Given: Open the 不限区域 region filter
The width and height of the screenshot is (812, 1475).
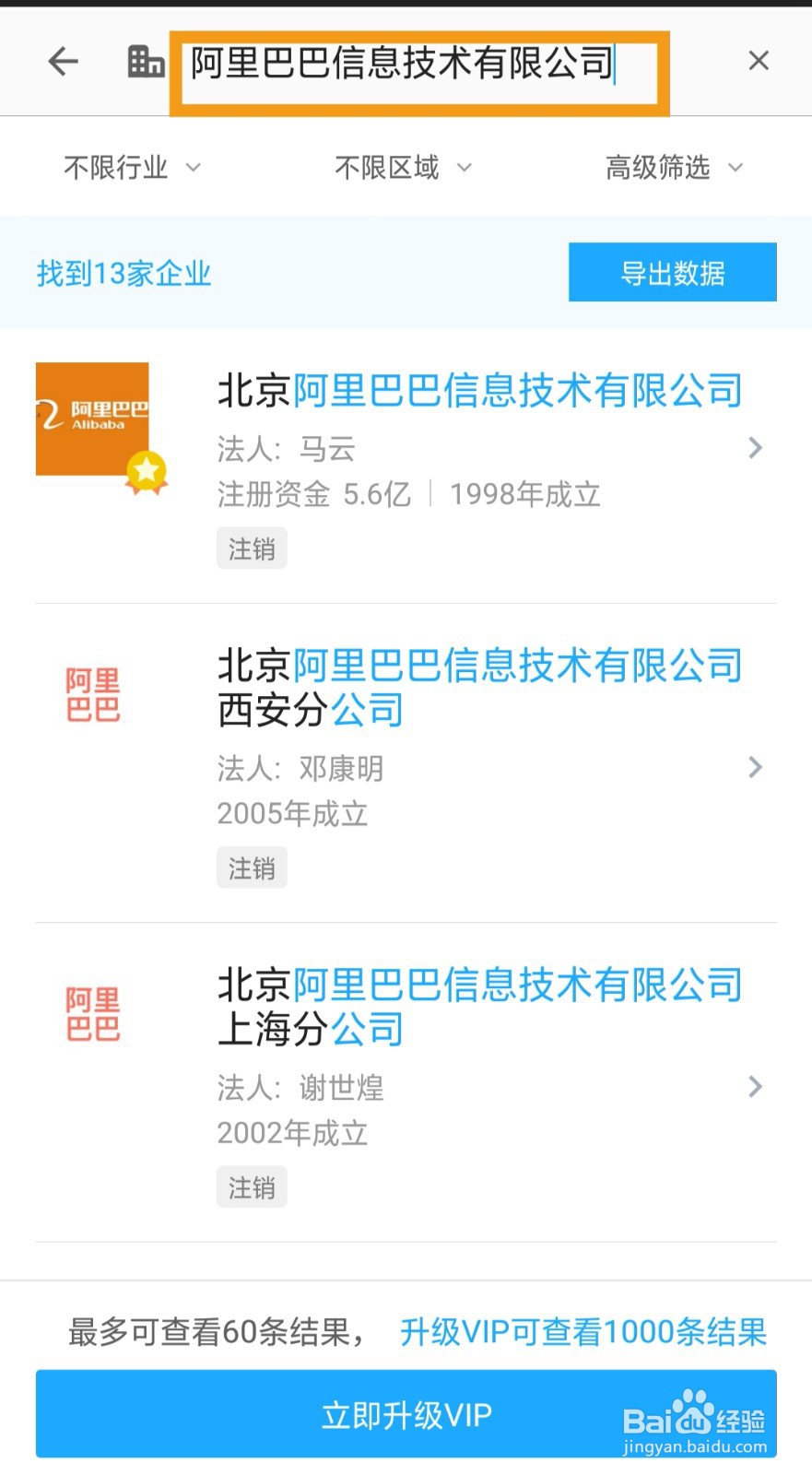Looking at the screenshot, I should 403,167.
